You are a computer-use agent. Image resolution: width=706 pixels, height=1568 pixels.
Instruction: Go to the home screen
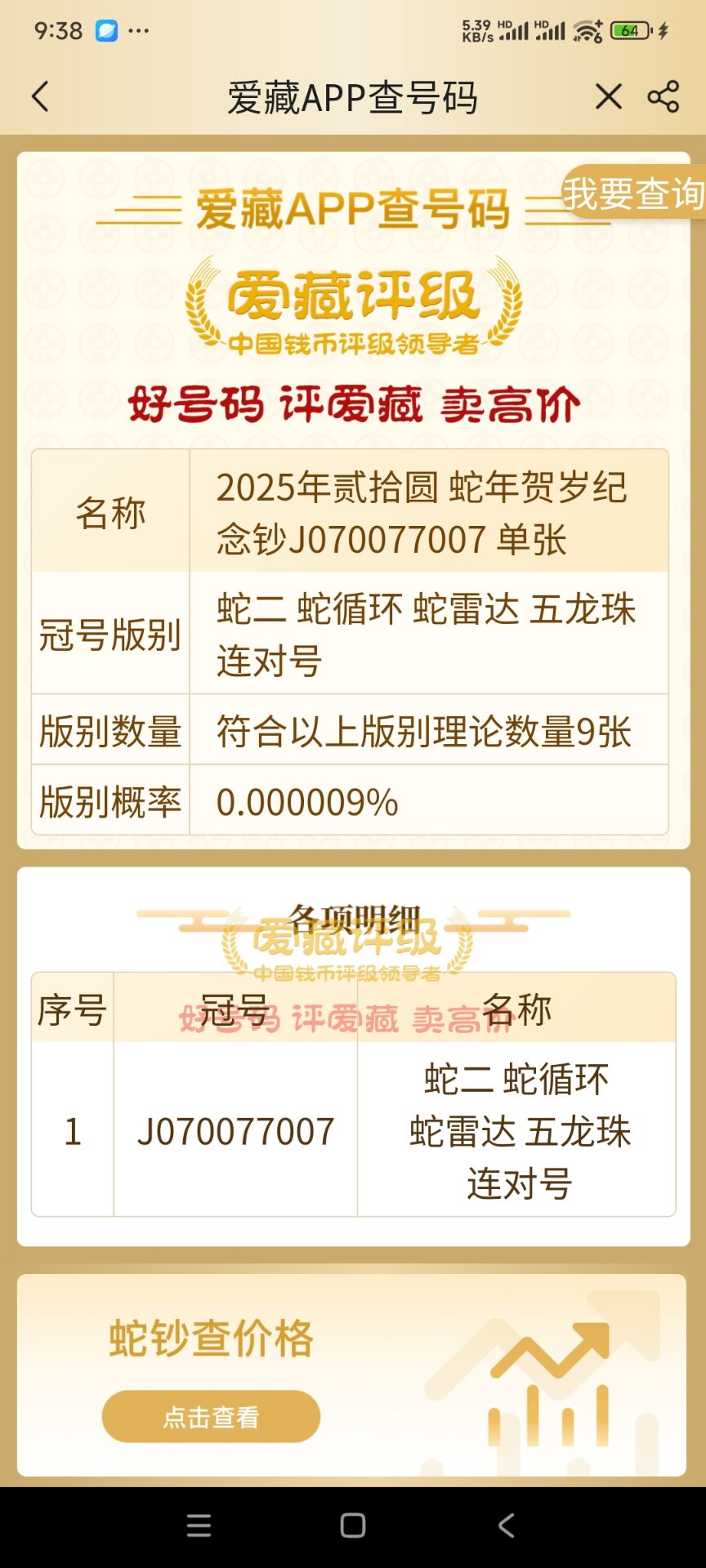353,1526
